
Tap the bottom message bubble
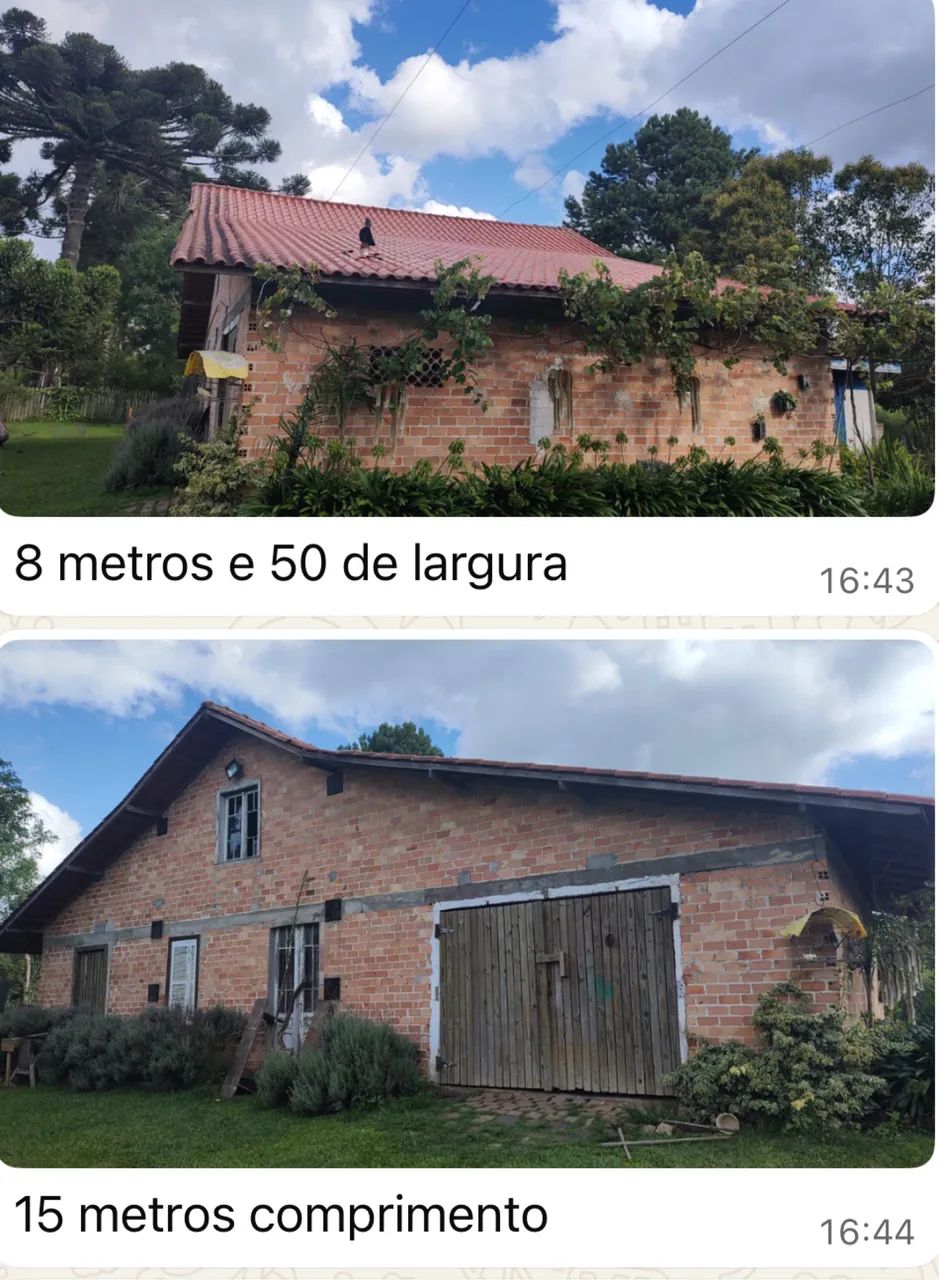[470, 1000]
